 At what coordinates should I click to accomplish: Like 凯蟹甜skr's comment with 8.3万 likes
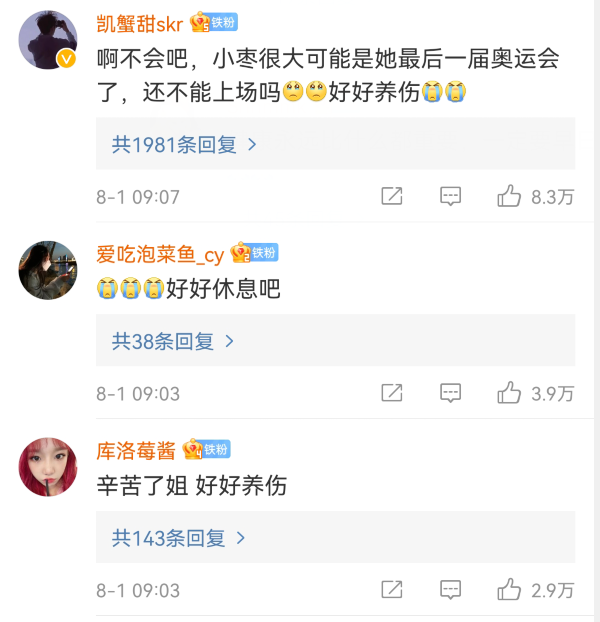click(x=510, y=196)
